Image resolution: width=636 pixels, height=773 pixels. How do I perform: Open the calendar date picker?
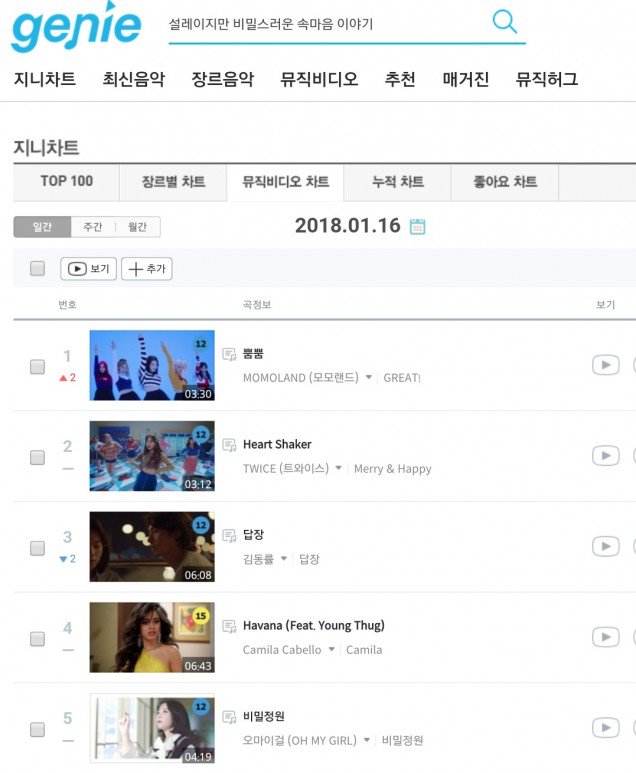coord(418,226)
